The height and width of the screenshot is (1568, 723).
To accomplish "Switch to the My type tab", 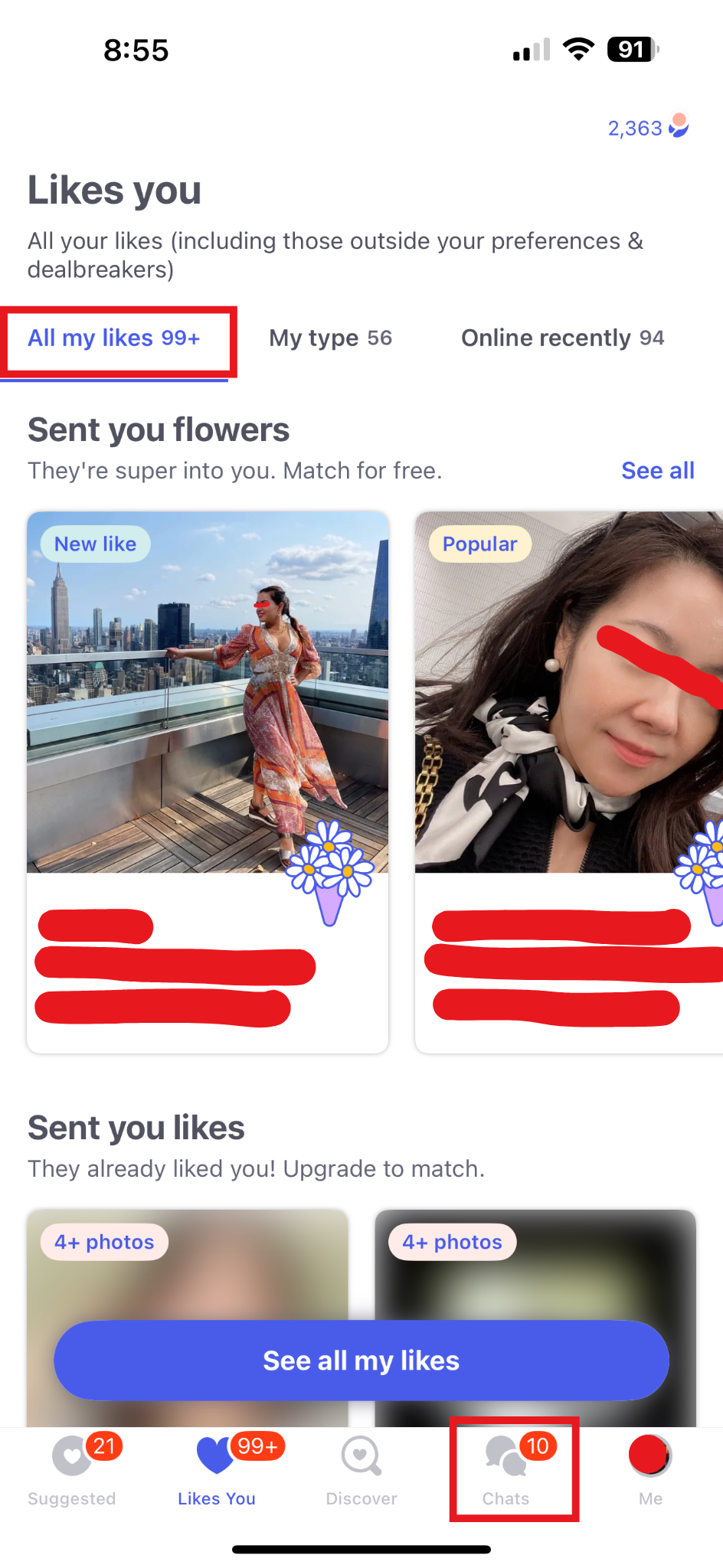I will point(330,338).
